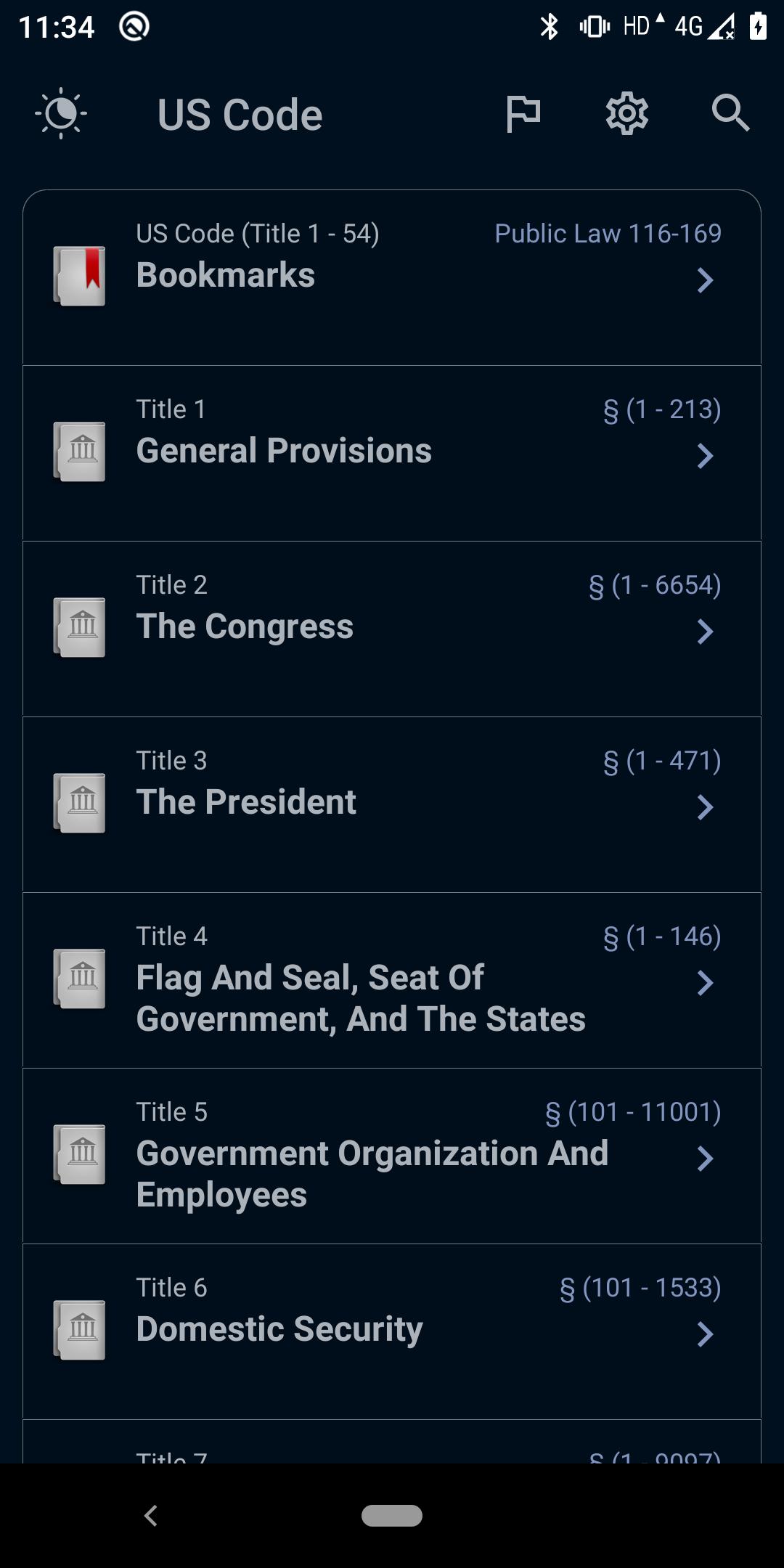The width and height of the screenshot is (784, 1568).
Task: Tap the building icon next to The Congress
Action: (x=80, y=626)
